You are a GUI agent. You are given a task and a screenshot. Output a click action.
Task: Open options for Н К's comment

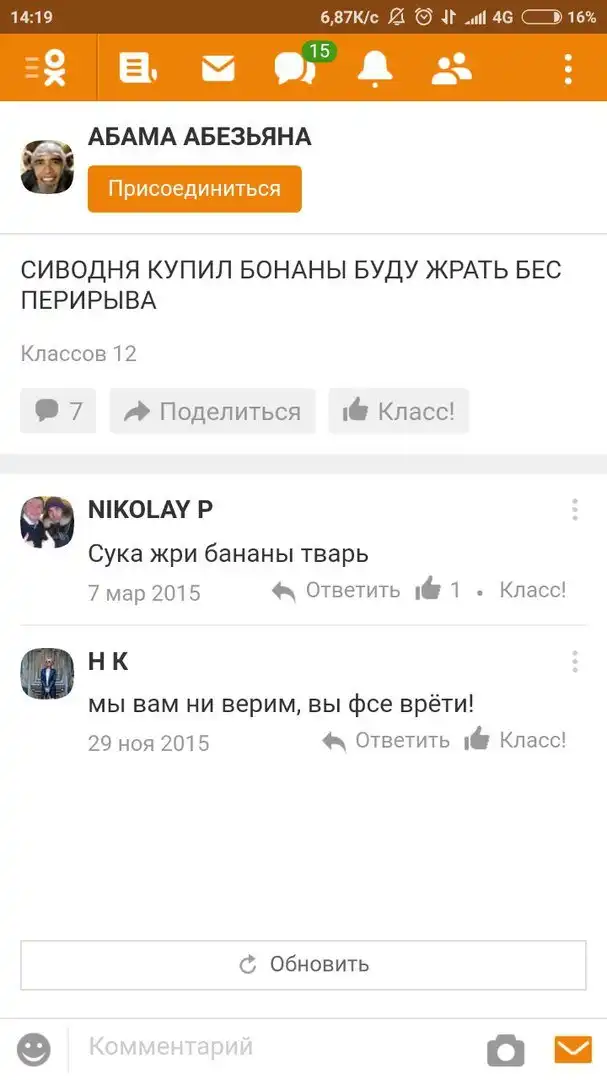(574, 662)
